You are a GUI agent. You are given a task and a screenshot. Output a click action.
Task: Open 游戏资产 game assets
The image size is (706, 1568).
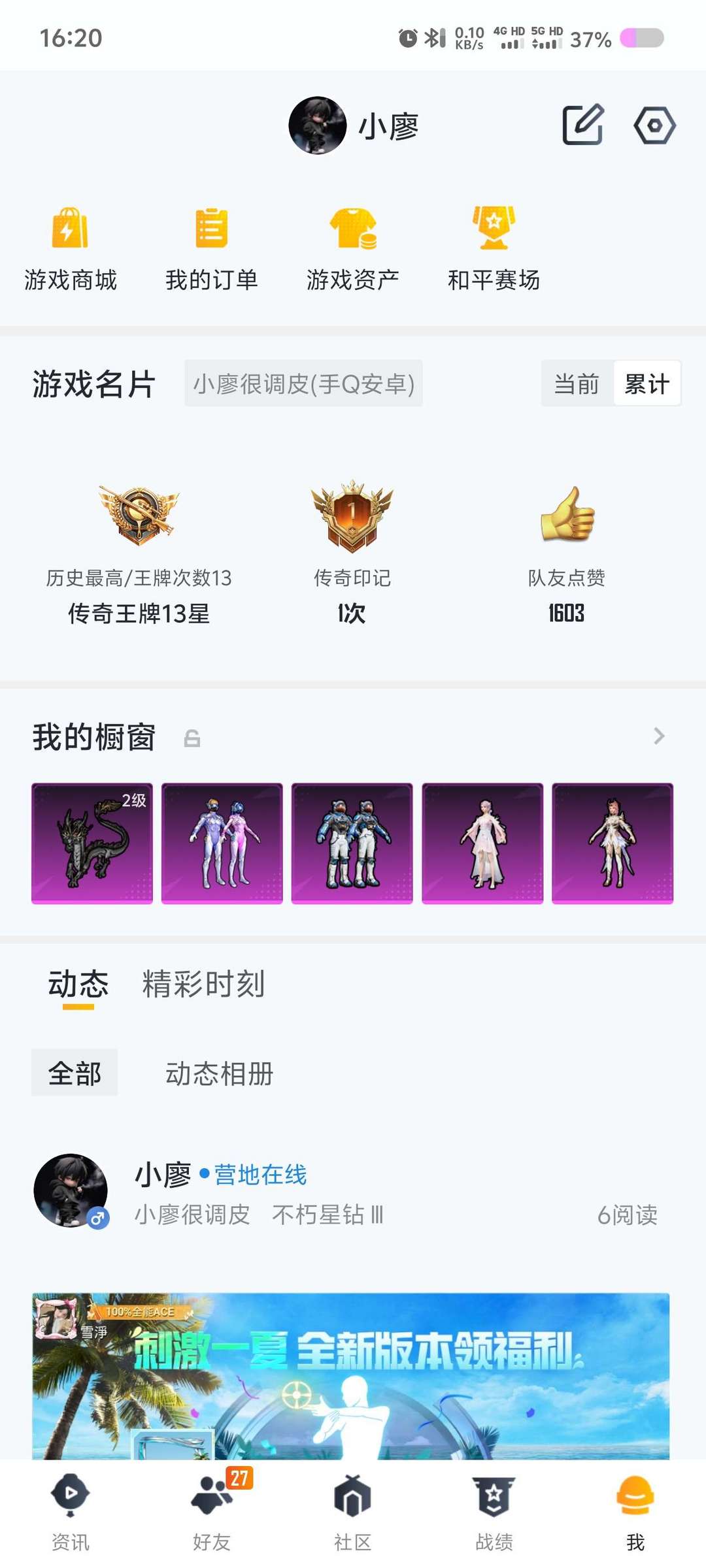(353, 248)
